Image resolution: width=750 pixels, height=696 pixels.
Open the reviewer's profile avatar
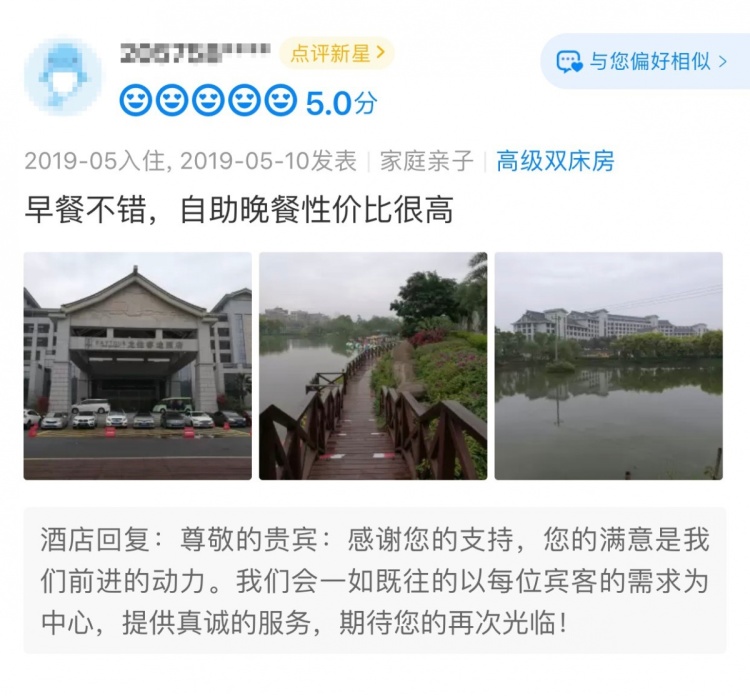coord(63,77)
